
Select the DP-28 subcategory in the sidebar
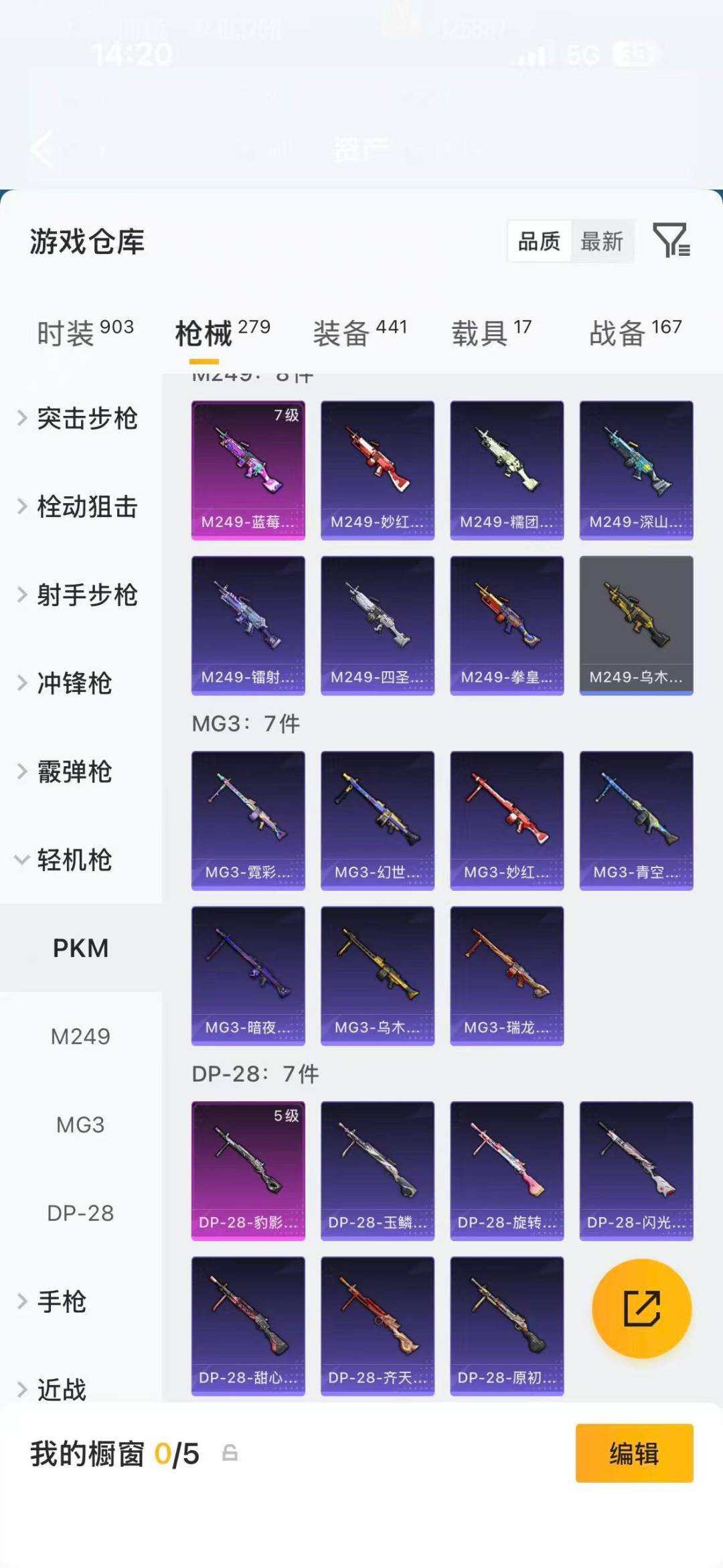pos(82,1212)
